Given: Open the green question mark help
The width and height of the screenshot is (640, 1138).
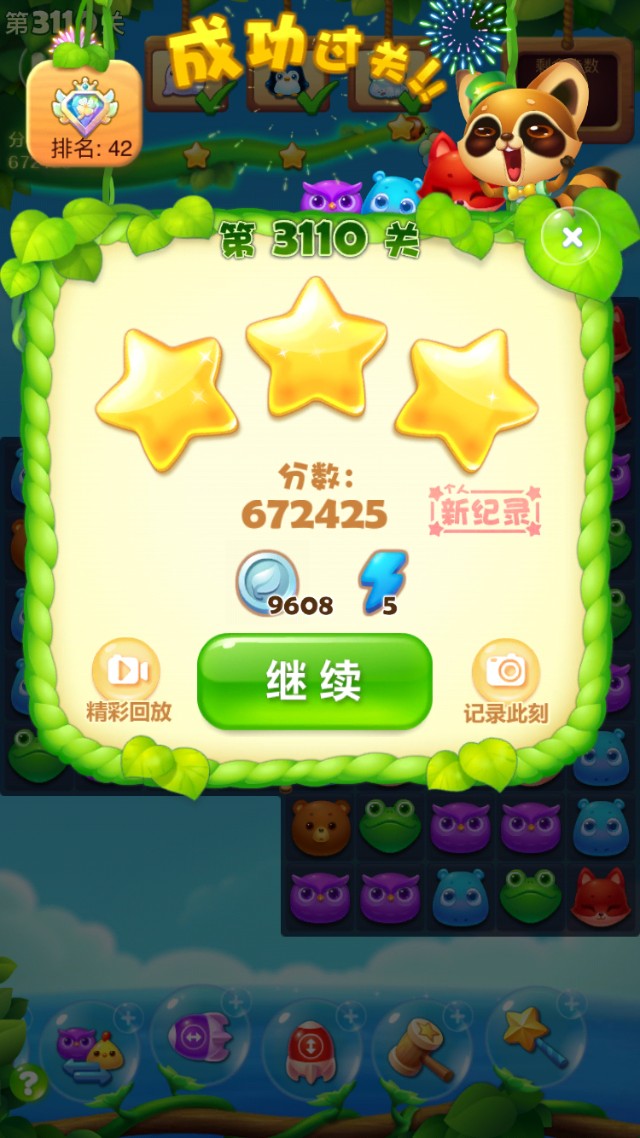Looking at the screenshot, I should coord(30,1081).
